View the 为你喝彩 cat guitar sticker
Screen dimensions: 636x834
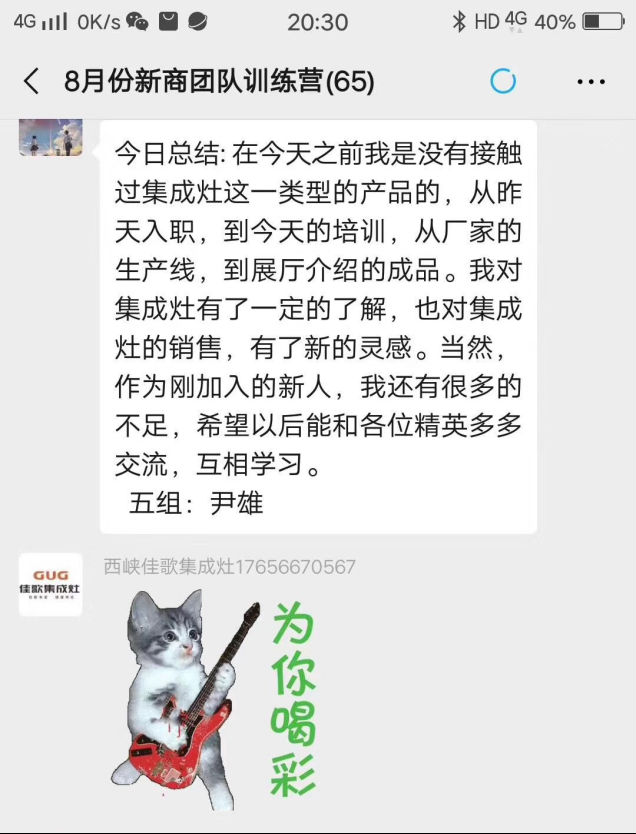222,695
